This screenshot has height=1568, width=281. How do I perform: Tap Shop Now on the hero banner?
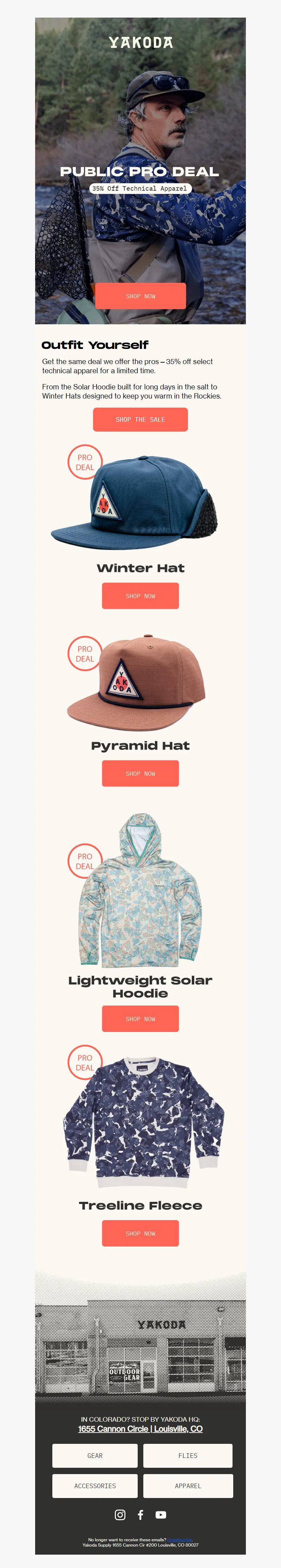(140, 296)
